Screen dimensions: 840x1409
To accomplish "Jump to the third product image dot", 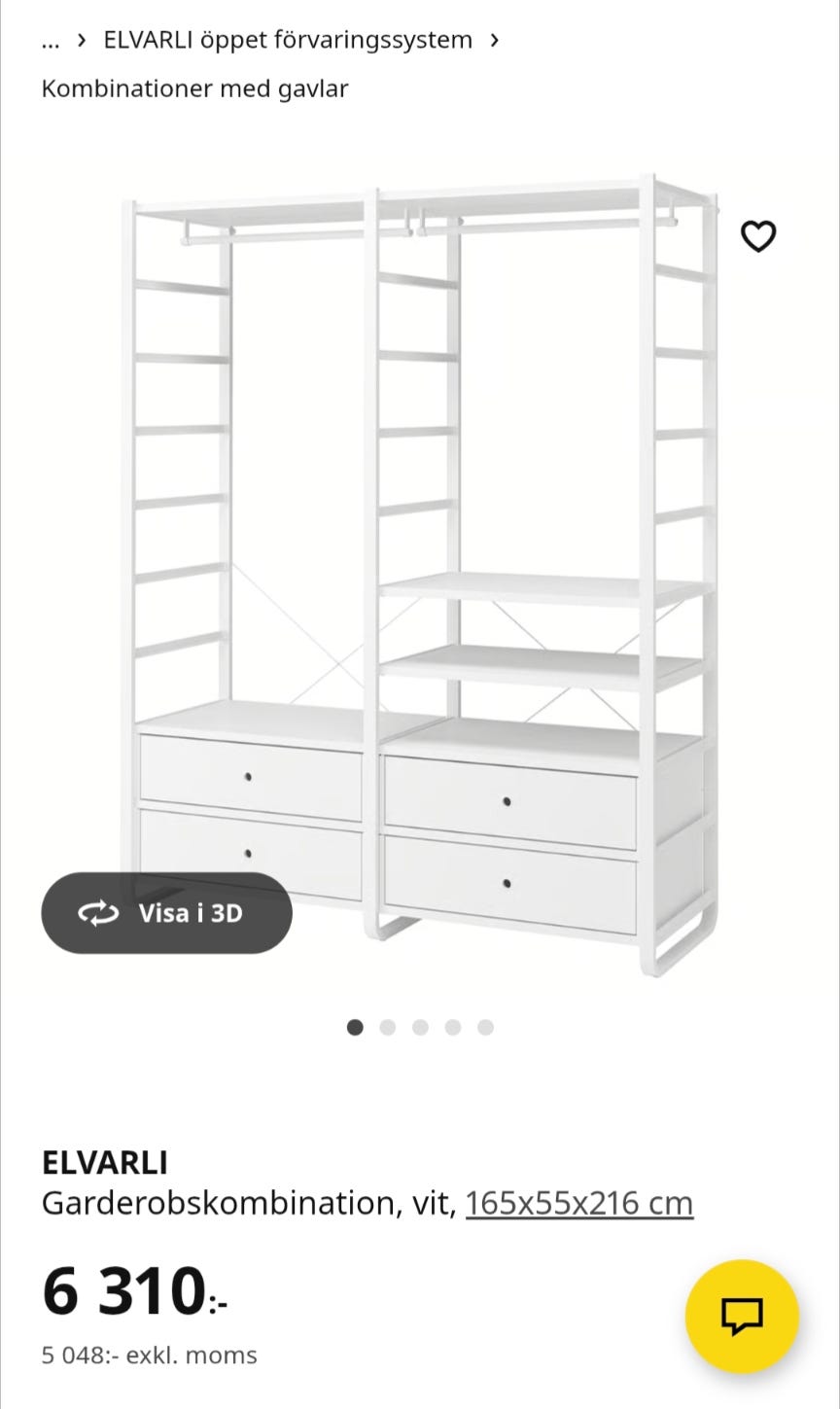I will coord(420,1028).
